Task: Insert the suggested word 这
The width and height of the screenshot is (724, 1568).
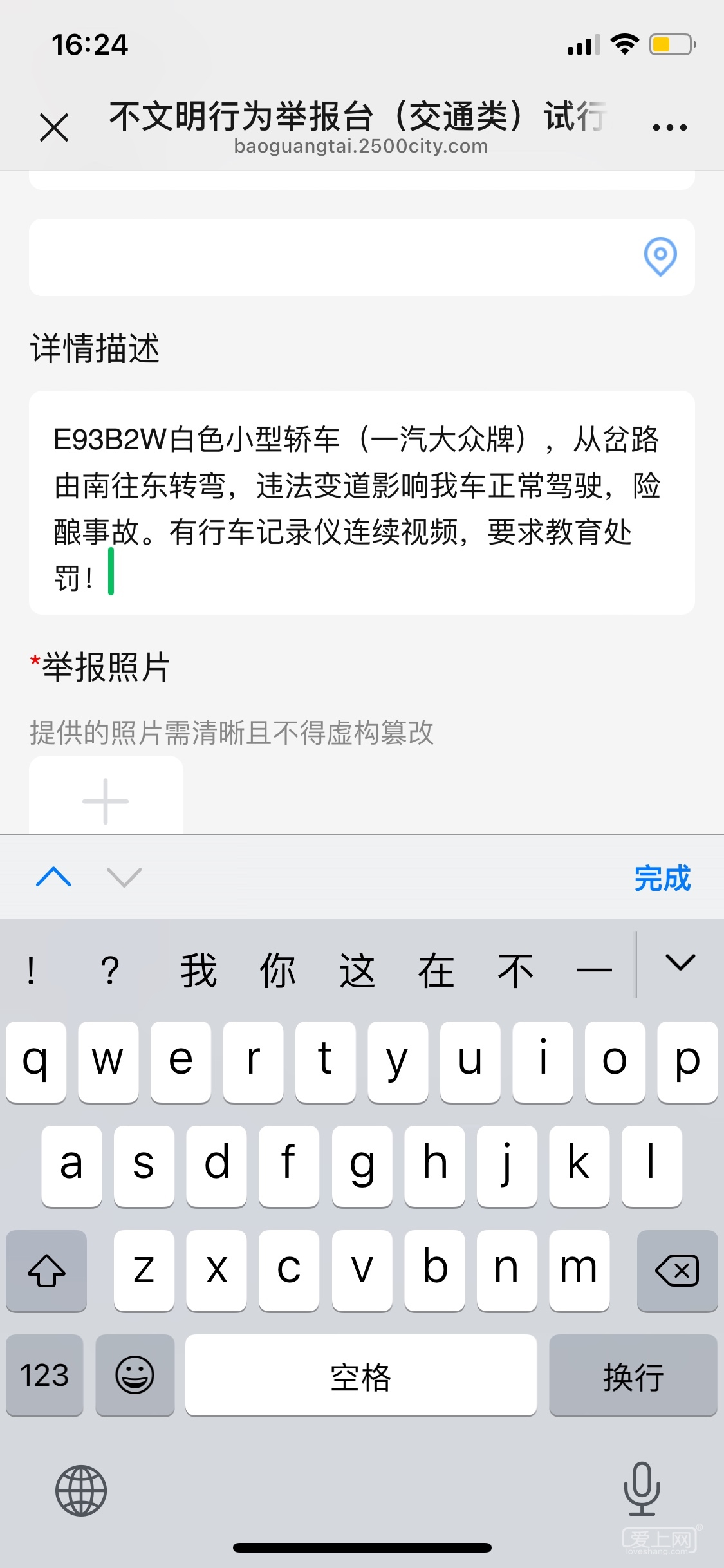Action: tap(357, 971)
